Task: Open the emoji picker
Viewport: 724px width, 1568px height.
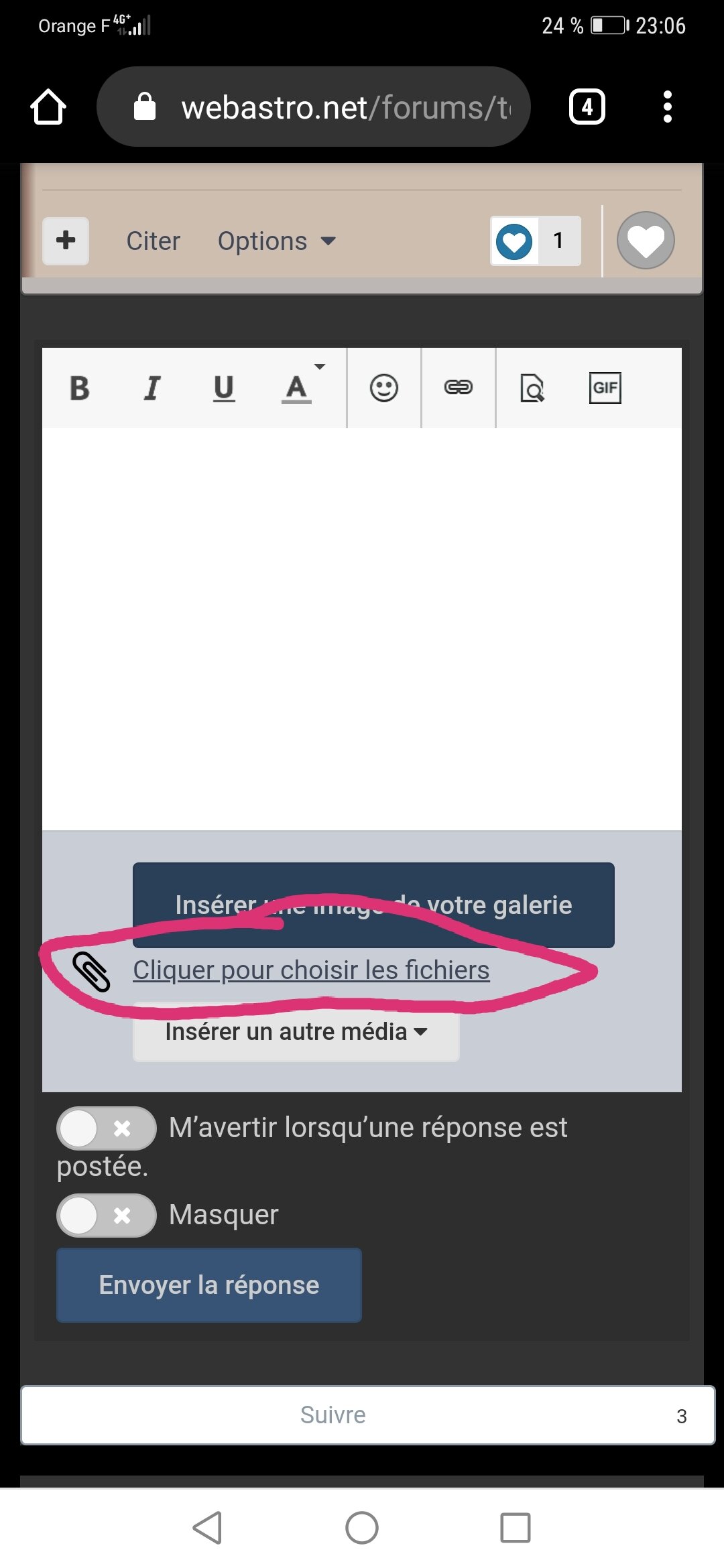Action: 384,388
